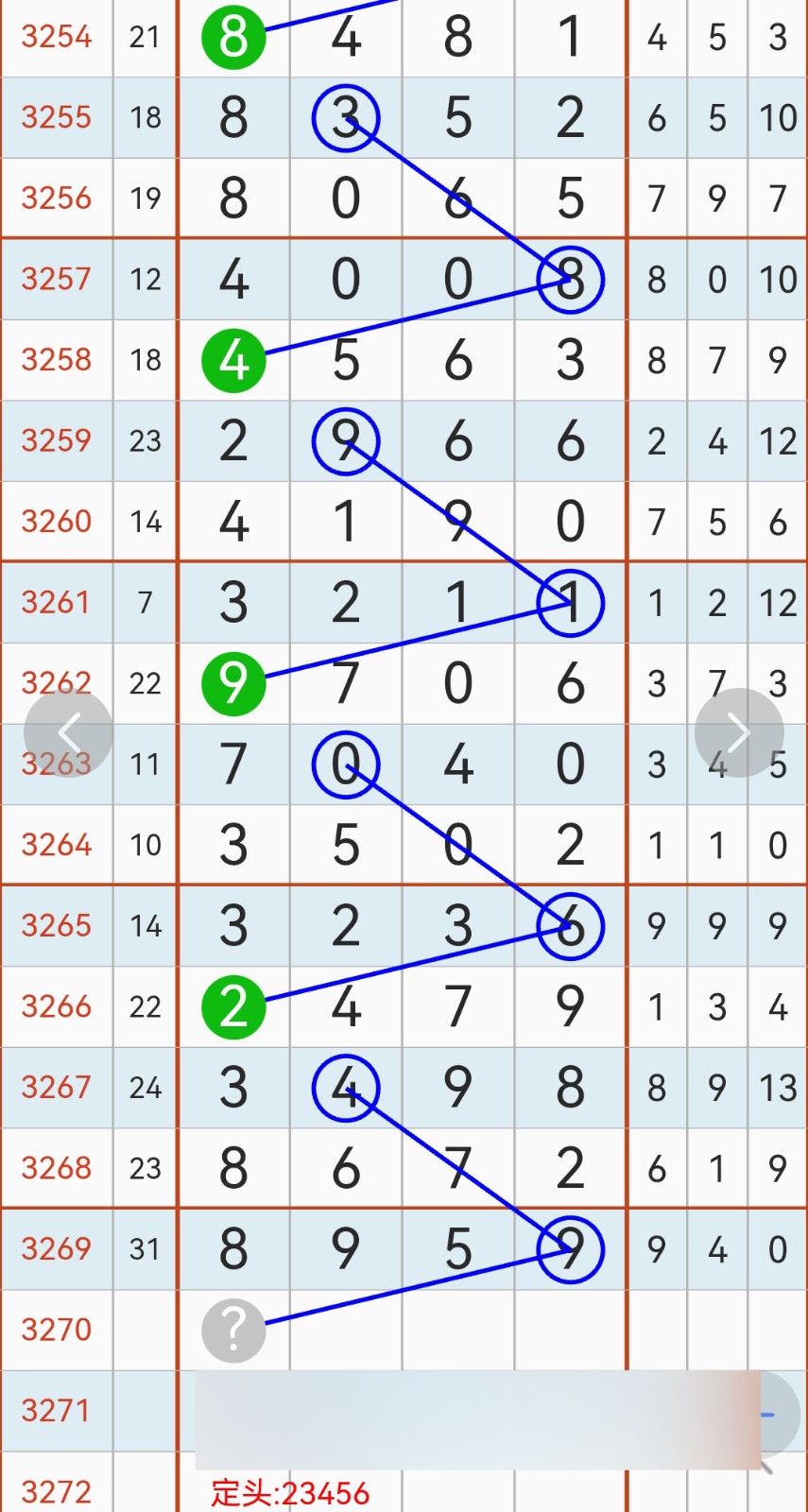The image size is (808, 1512).
Task: Click the blue circled 9 in row 3269
Action: point(570,1249)
